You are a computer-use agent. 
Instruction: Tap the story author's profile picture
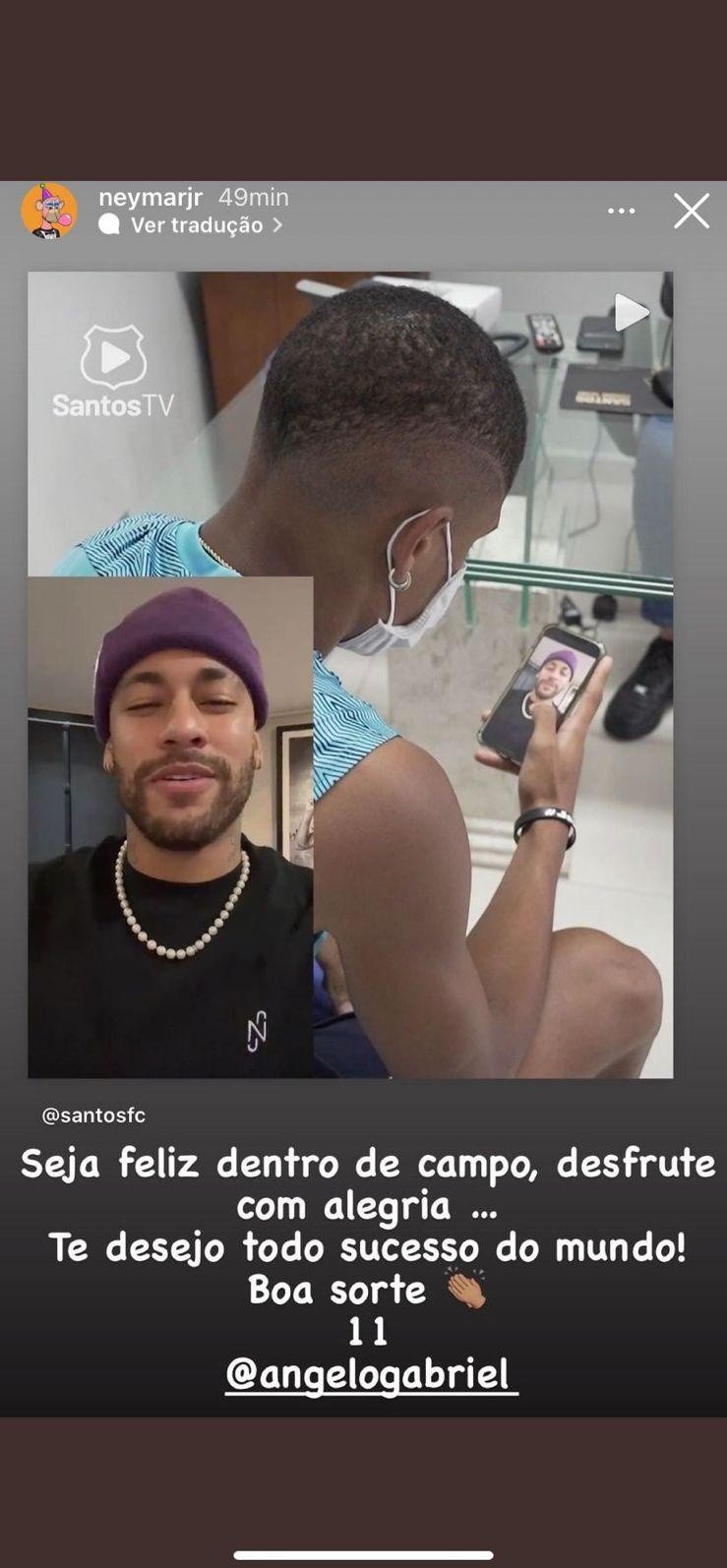49,211
